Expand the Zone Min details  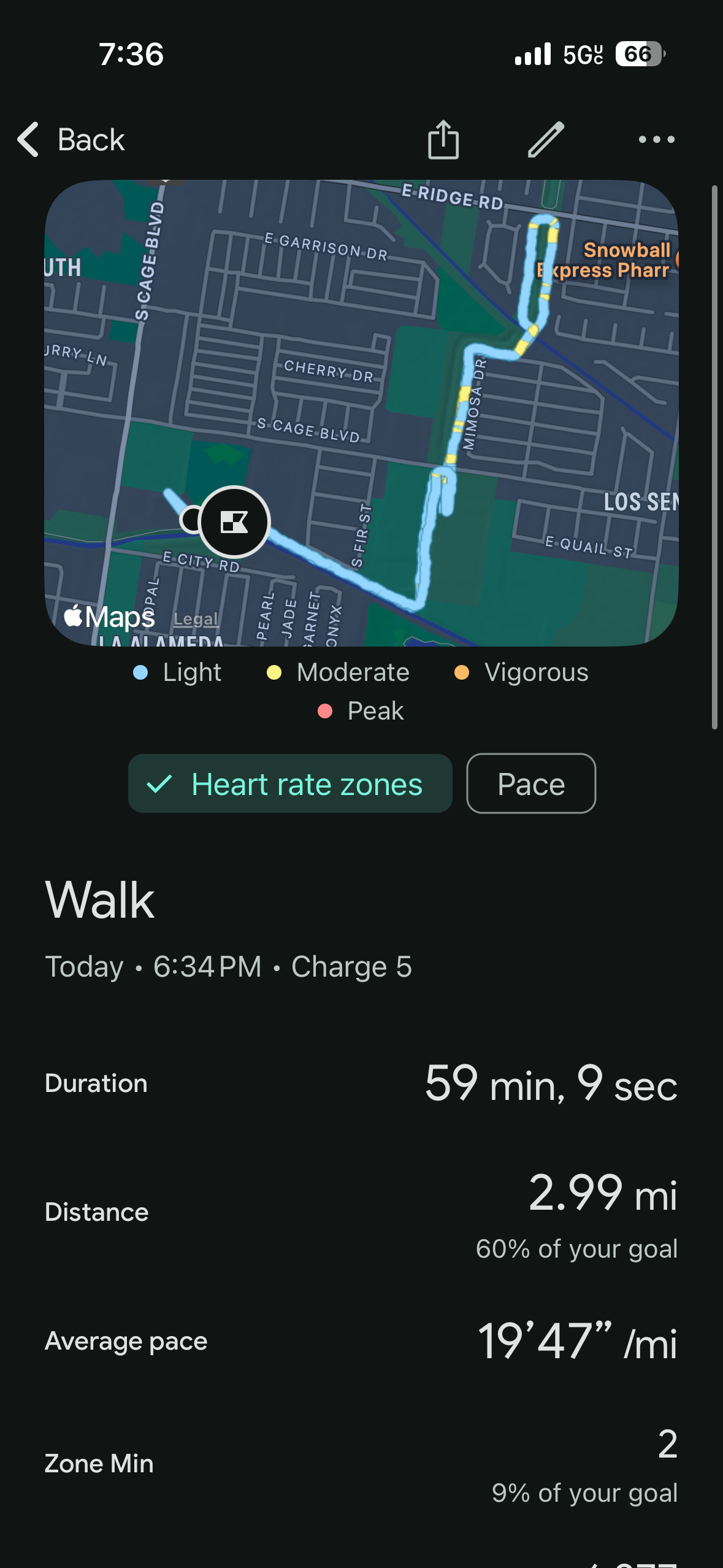361,1463
